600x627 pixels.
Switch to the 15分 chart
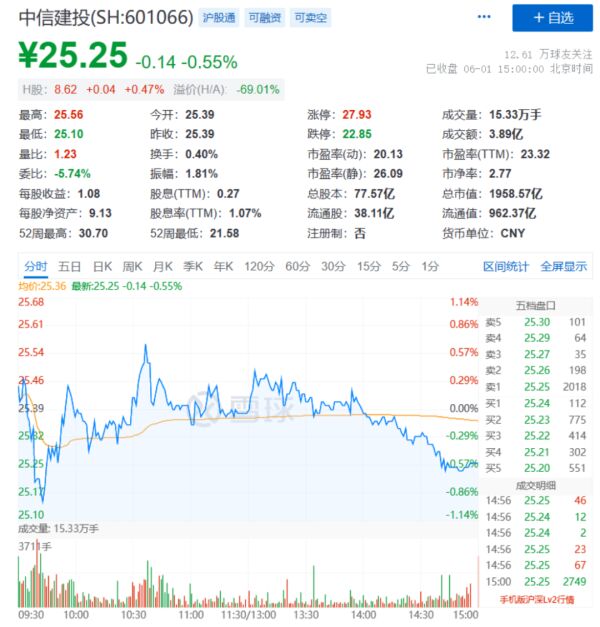pos(369,266)
